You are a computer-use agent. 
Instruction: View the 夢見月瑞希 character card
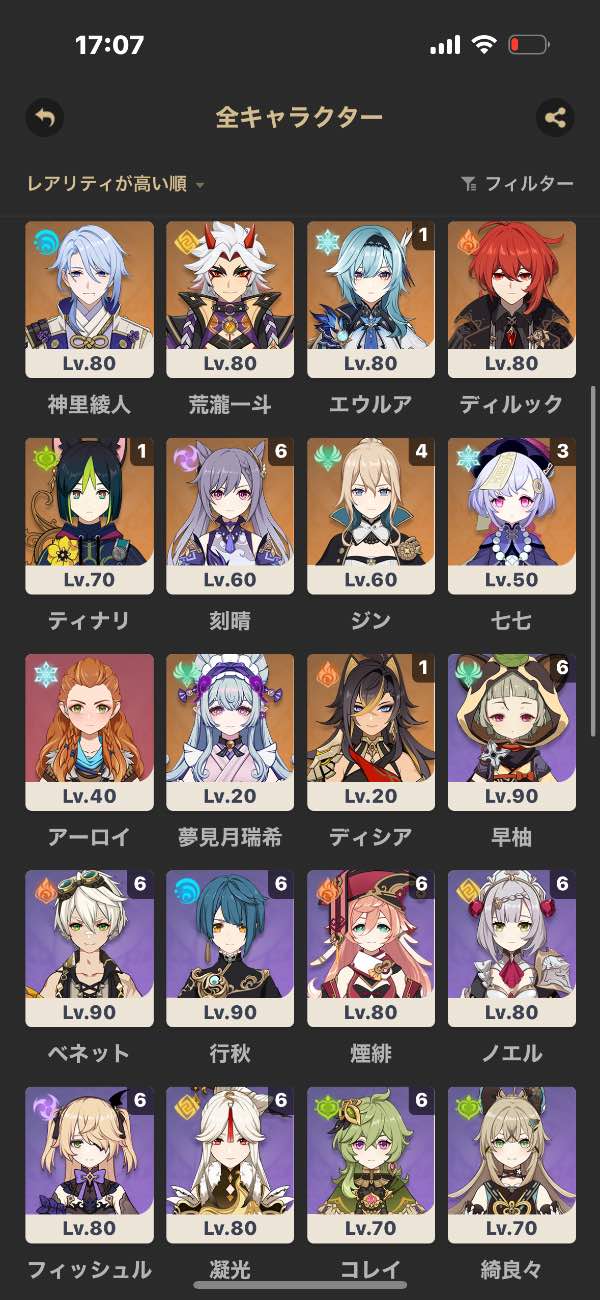pyautogui.click(x=230, y=732)
